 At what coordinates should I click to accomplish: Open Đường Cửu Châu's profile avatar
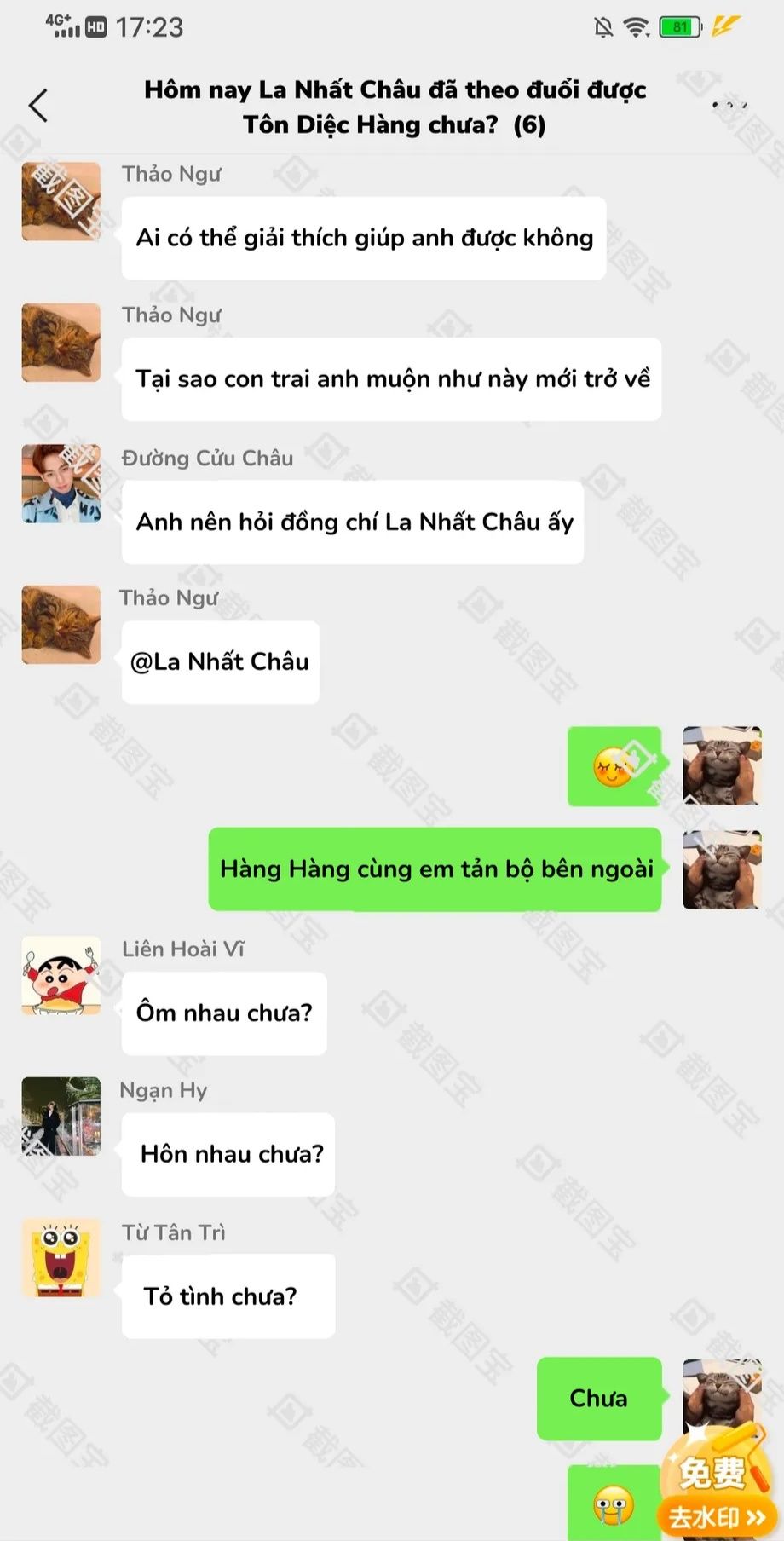(x=61, y=484)
